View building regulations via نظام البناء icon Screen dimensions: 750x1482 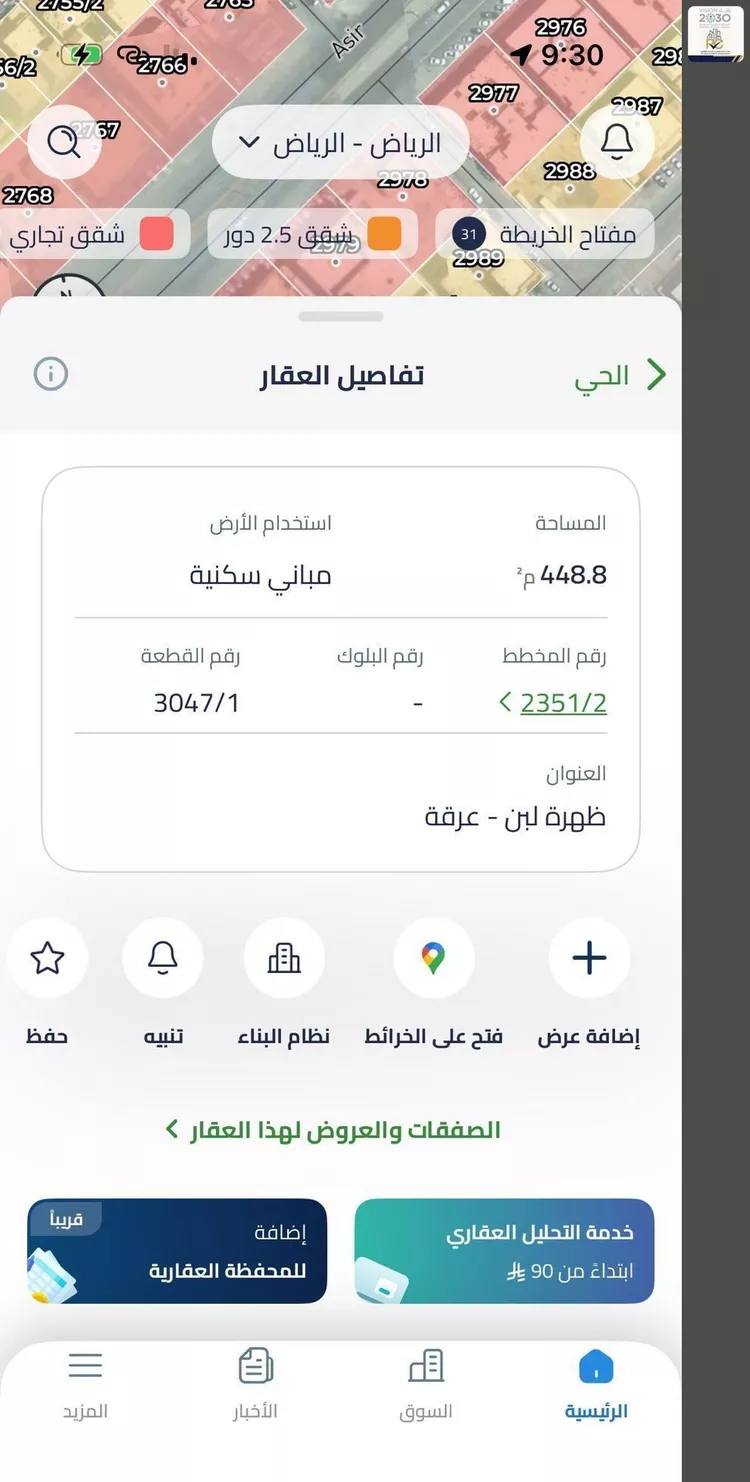(x=284, y=958)
